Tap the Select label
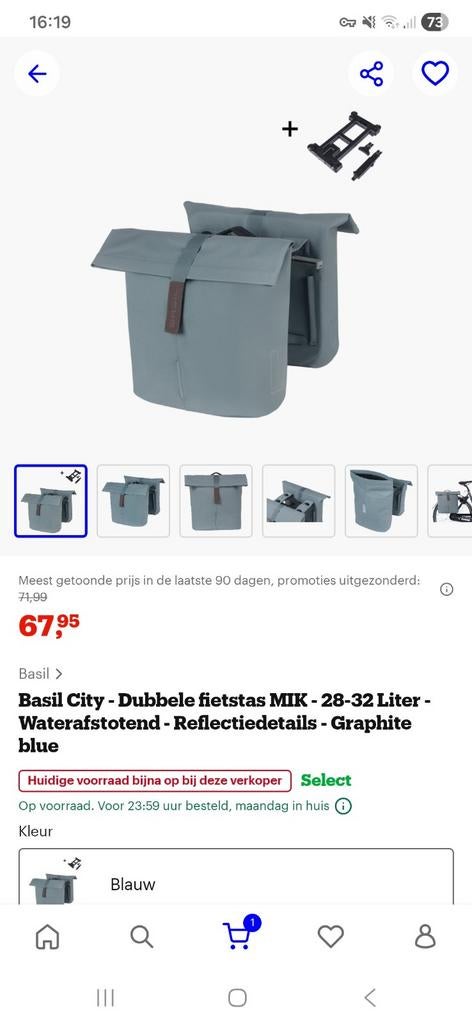The width and height of the screenshot is (472, 1024). click(x=326, y=780)
